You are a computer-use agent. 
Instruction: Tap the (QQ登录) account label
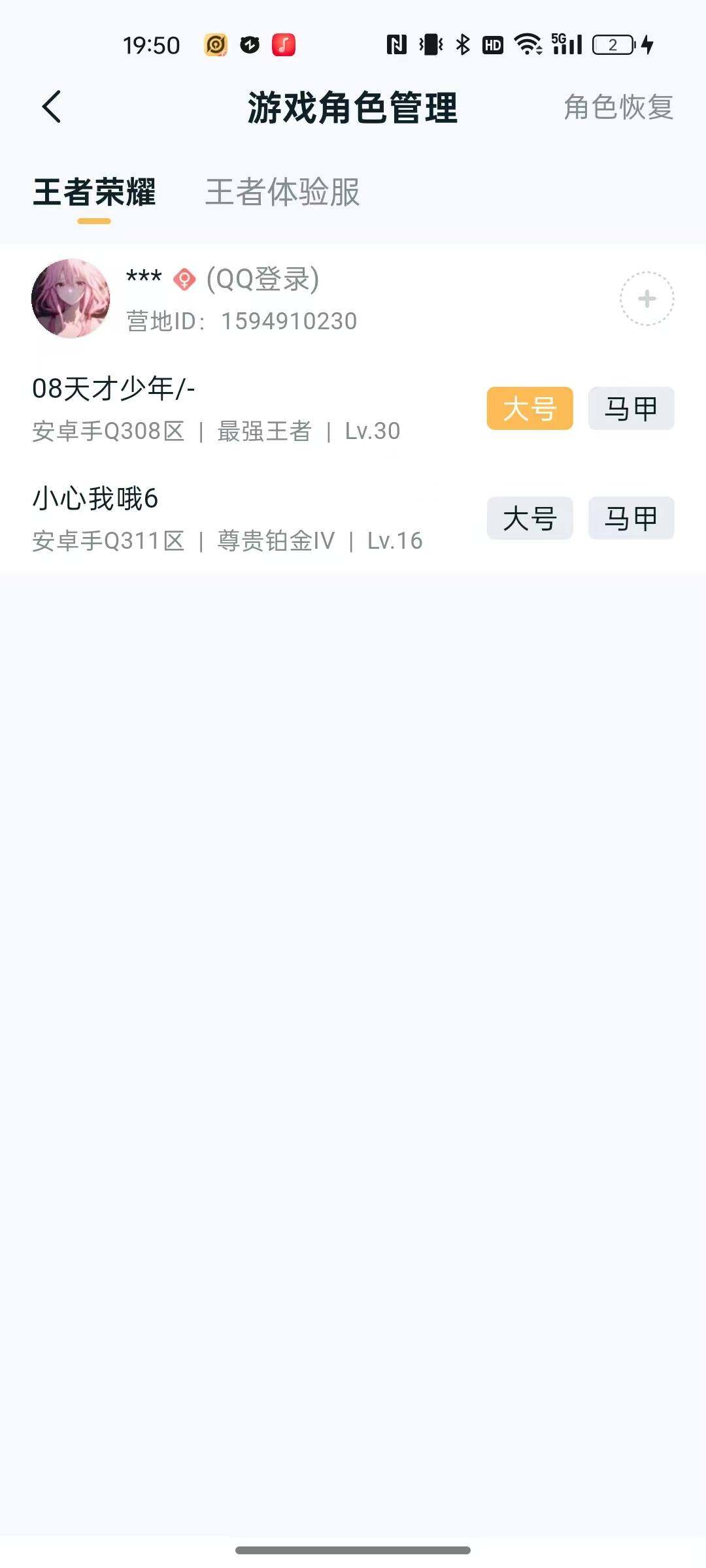pyautogui.click(x=263, y=280)
